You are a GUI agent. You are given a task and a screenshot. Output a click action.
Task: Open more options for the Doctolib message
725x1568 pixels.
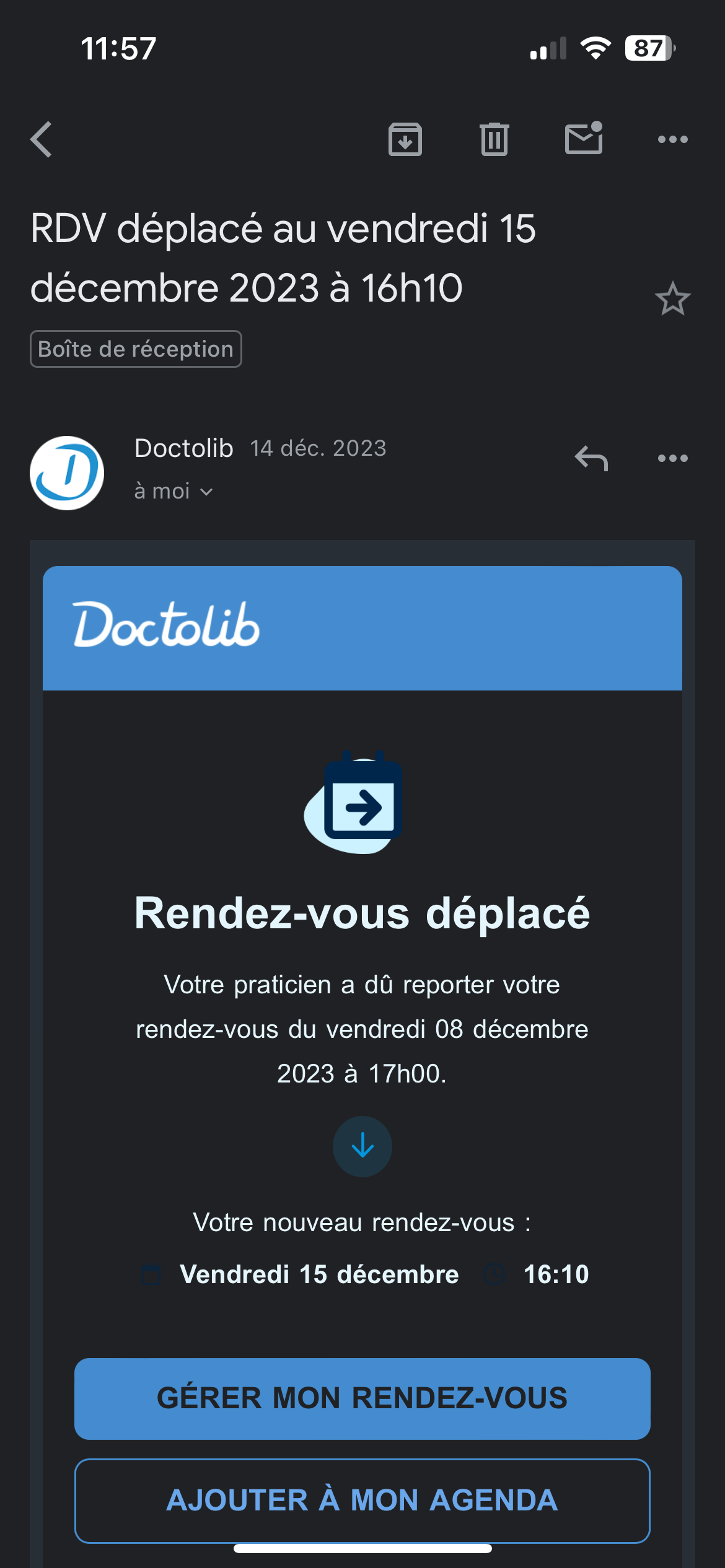coord(672,459)
